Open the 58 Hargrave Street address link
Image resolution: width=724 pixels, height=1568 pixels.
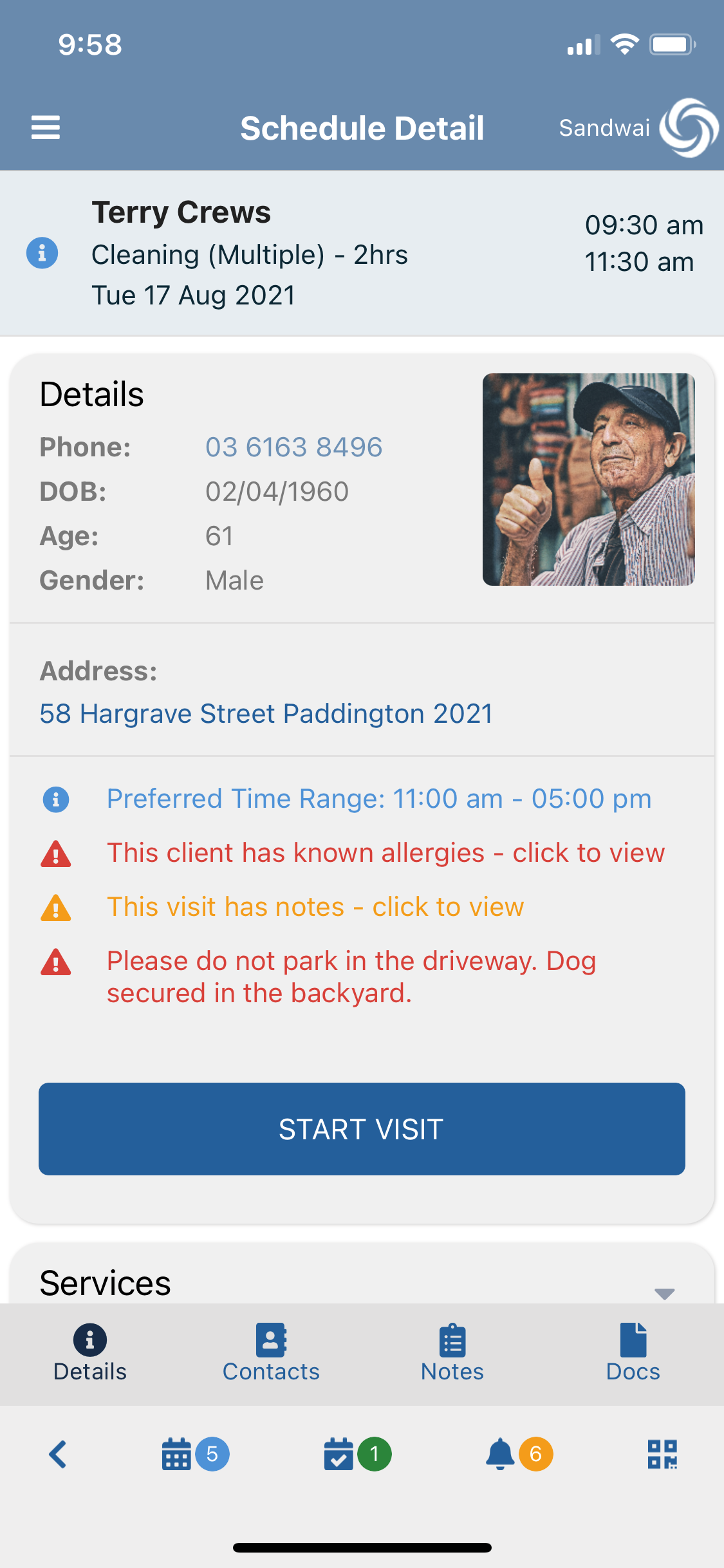tap(266, 713)
